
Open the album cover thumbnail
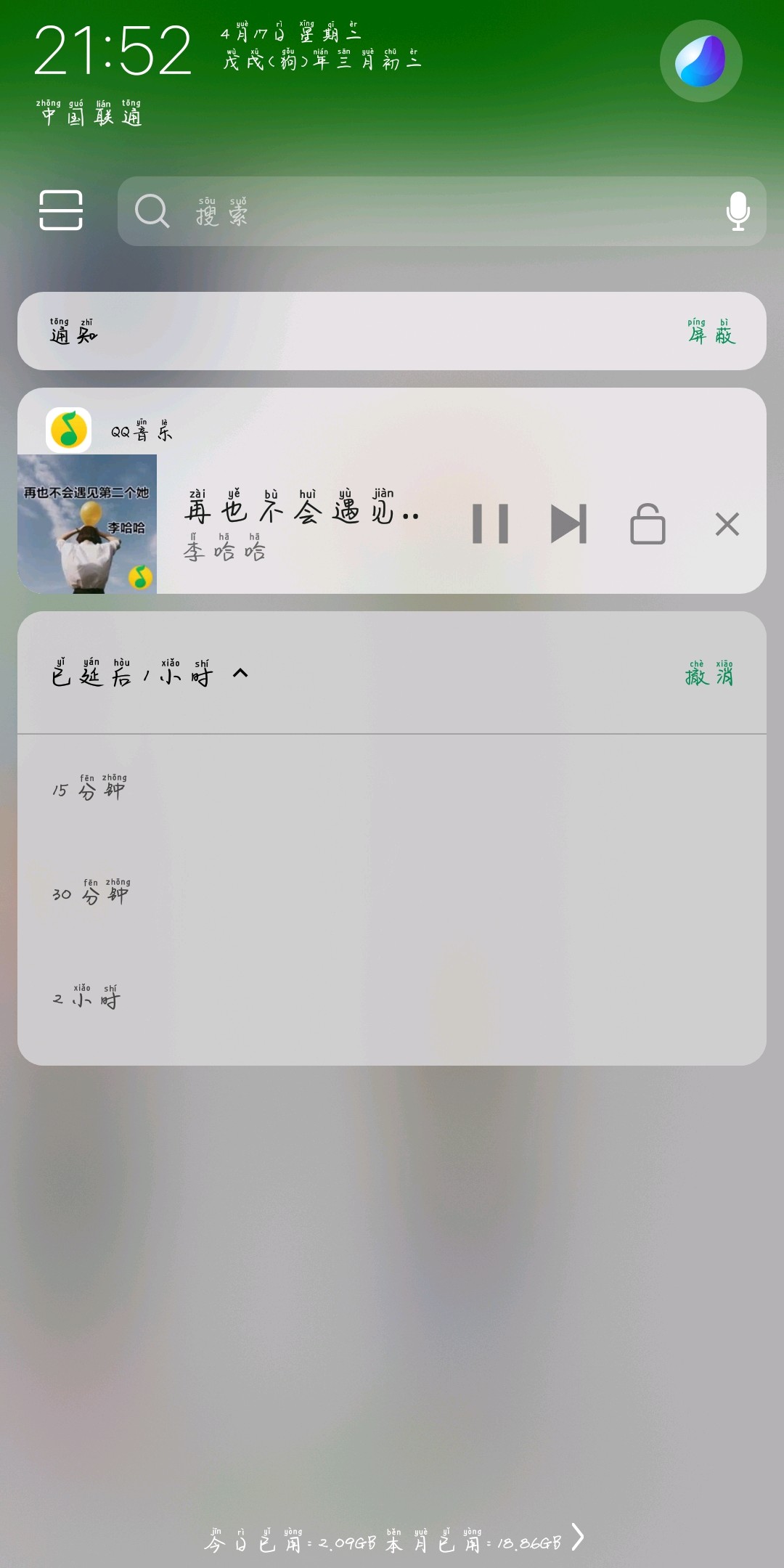coord(87,524)
